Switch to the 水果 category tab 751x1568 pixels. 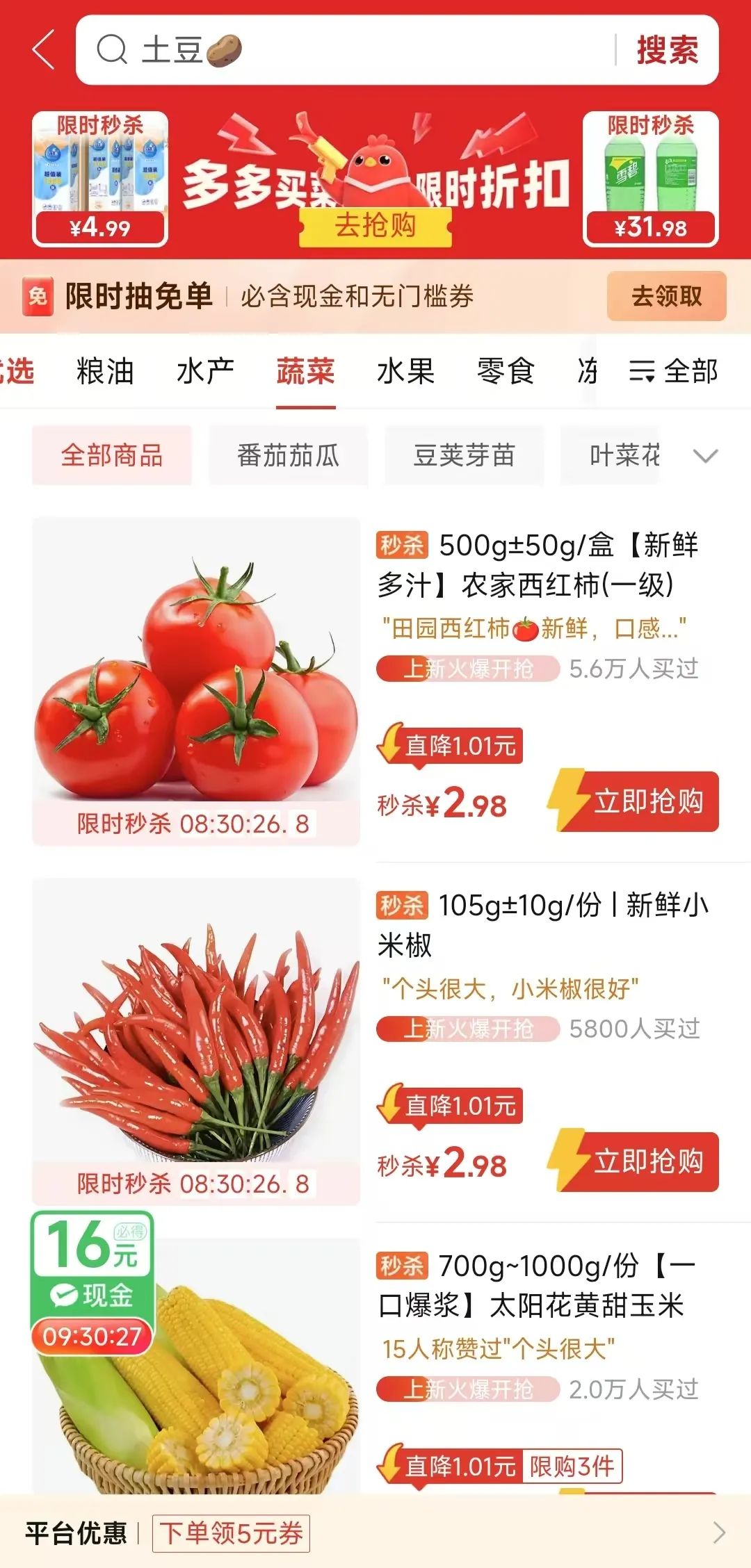coord(405,371)
